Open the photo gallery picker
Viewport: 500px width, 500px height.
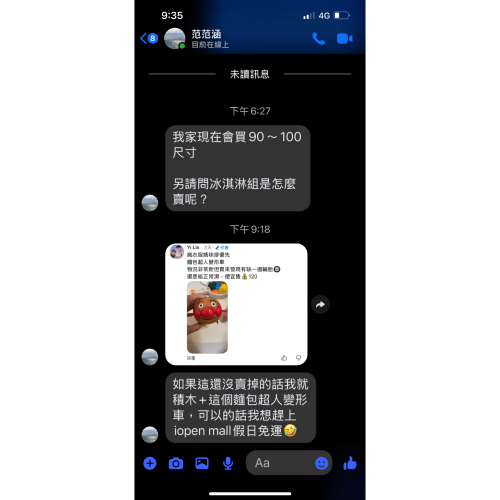pyautogui.click(x=202, y=463)
